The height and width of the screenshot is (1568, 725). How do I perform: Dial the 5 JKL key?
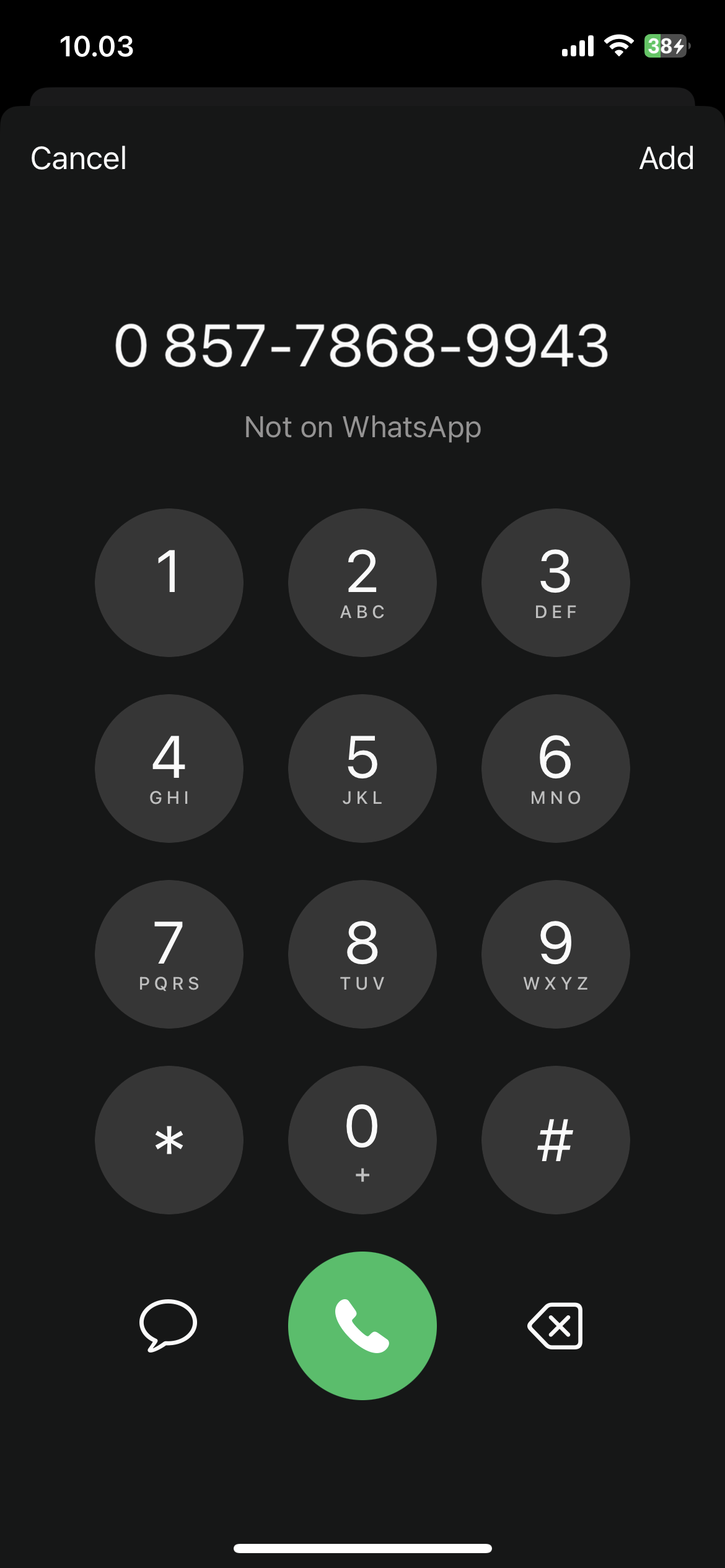point(362,769)
